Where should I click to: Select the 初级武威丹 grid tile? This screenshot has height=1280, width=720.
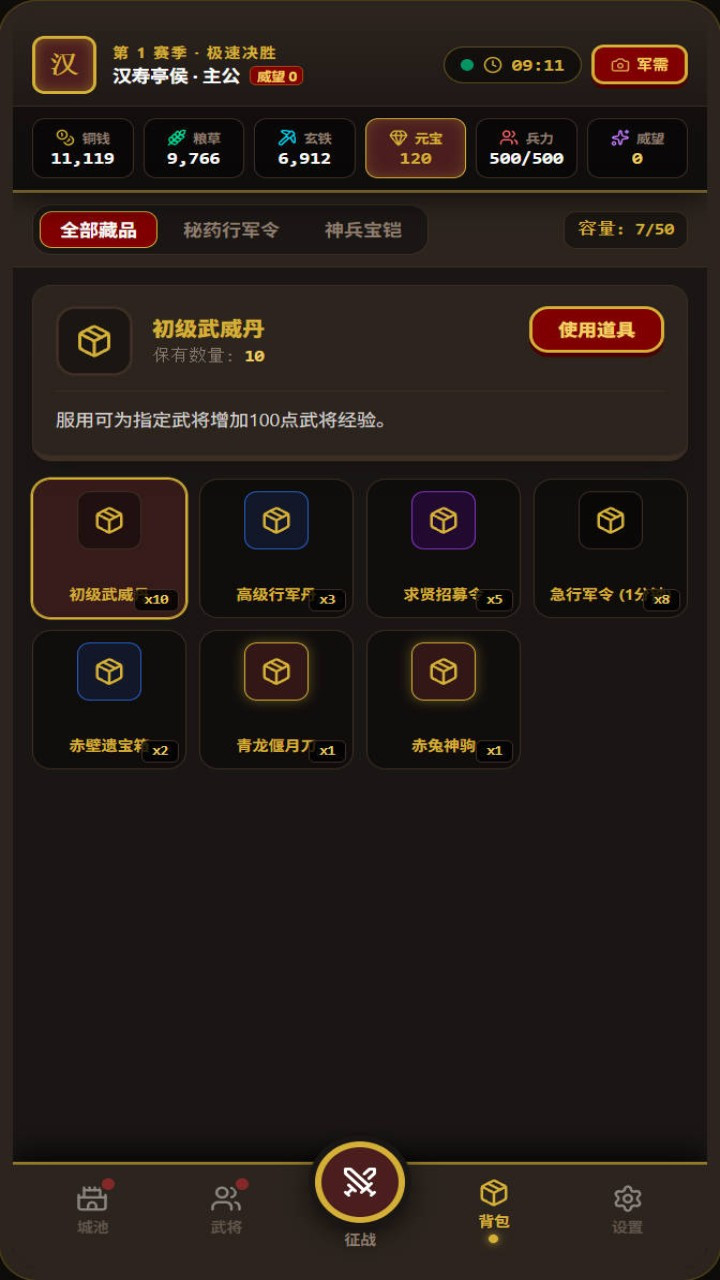[109, 548]
